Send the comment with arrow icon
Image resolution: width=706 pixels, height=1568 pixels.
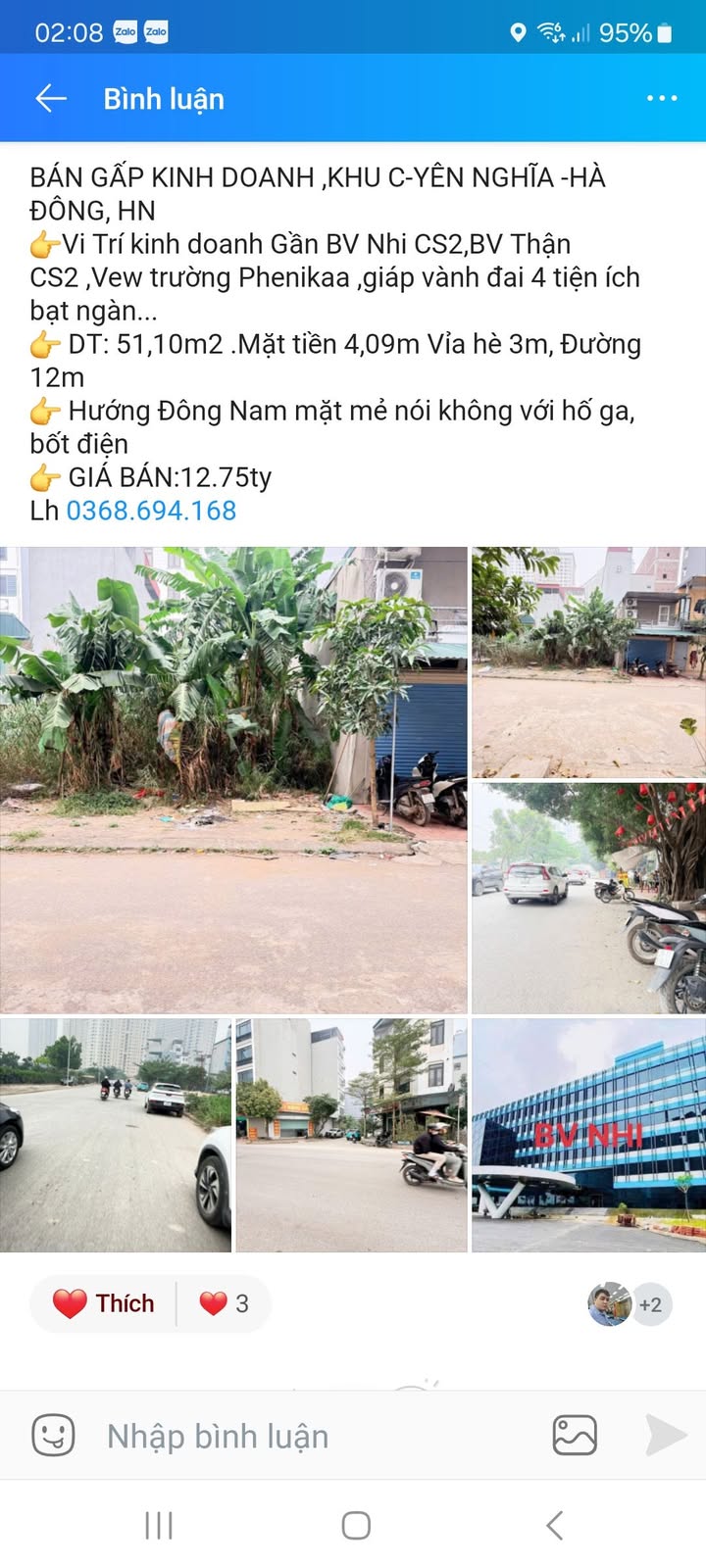pos(666,1436)
